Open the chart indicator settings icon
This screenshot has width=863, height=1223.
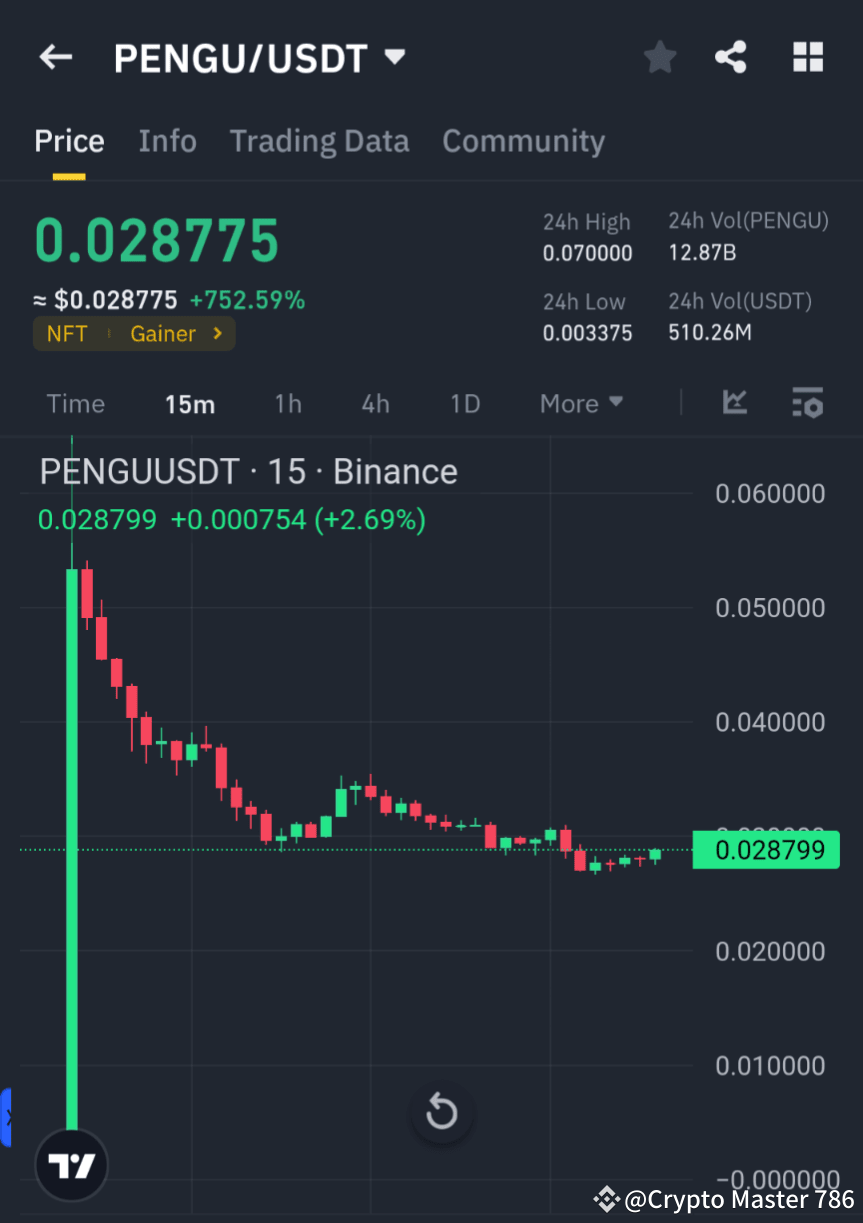807,403
